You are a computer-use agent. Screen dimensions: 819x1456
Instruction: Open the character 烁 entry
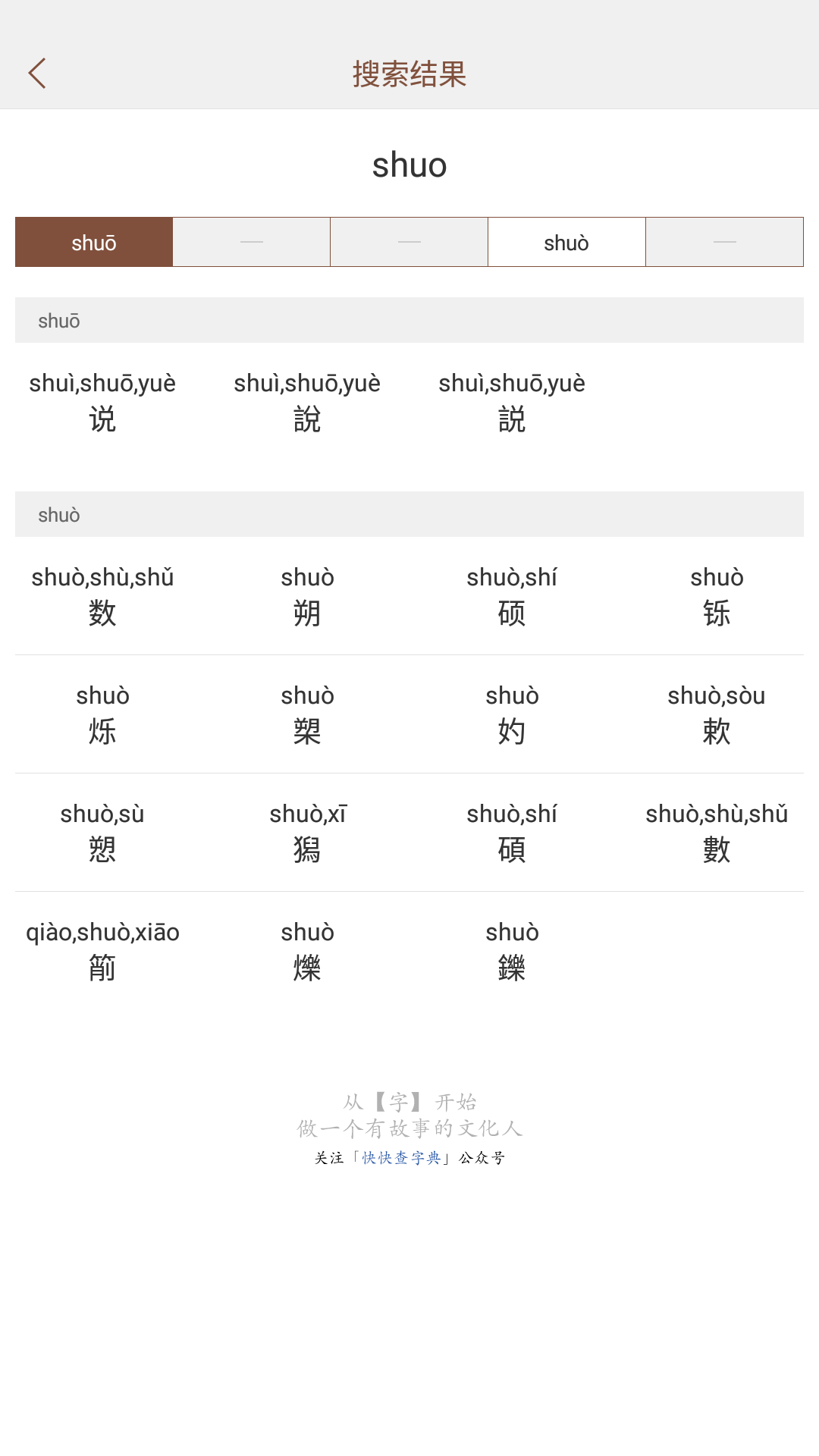click(x=102, y=714)
